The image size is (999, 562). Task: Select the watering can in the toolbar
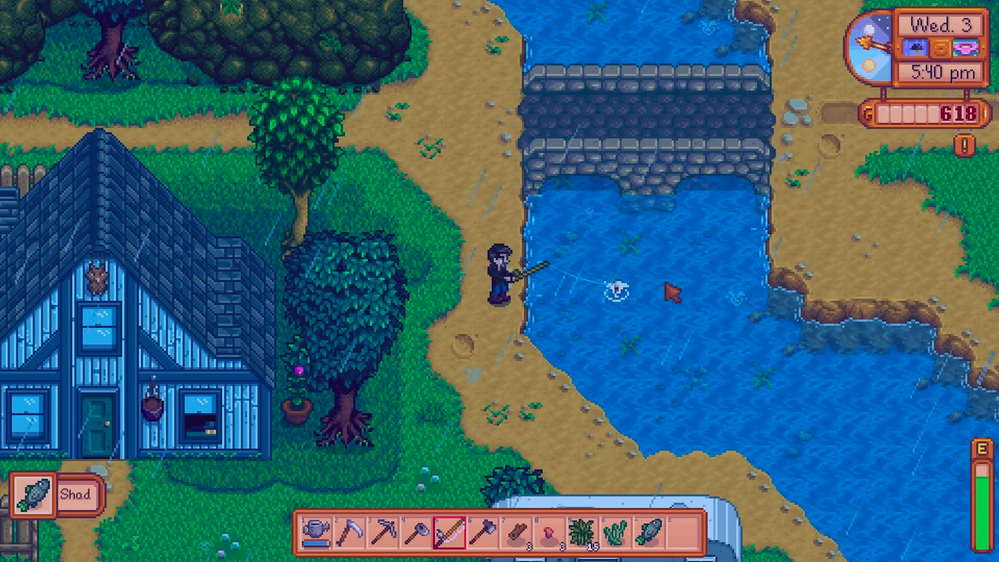click(317, 532)
